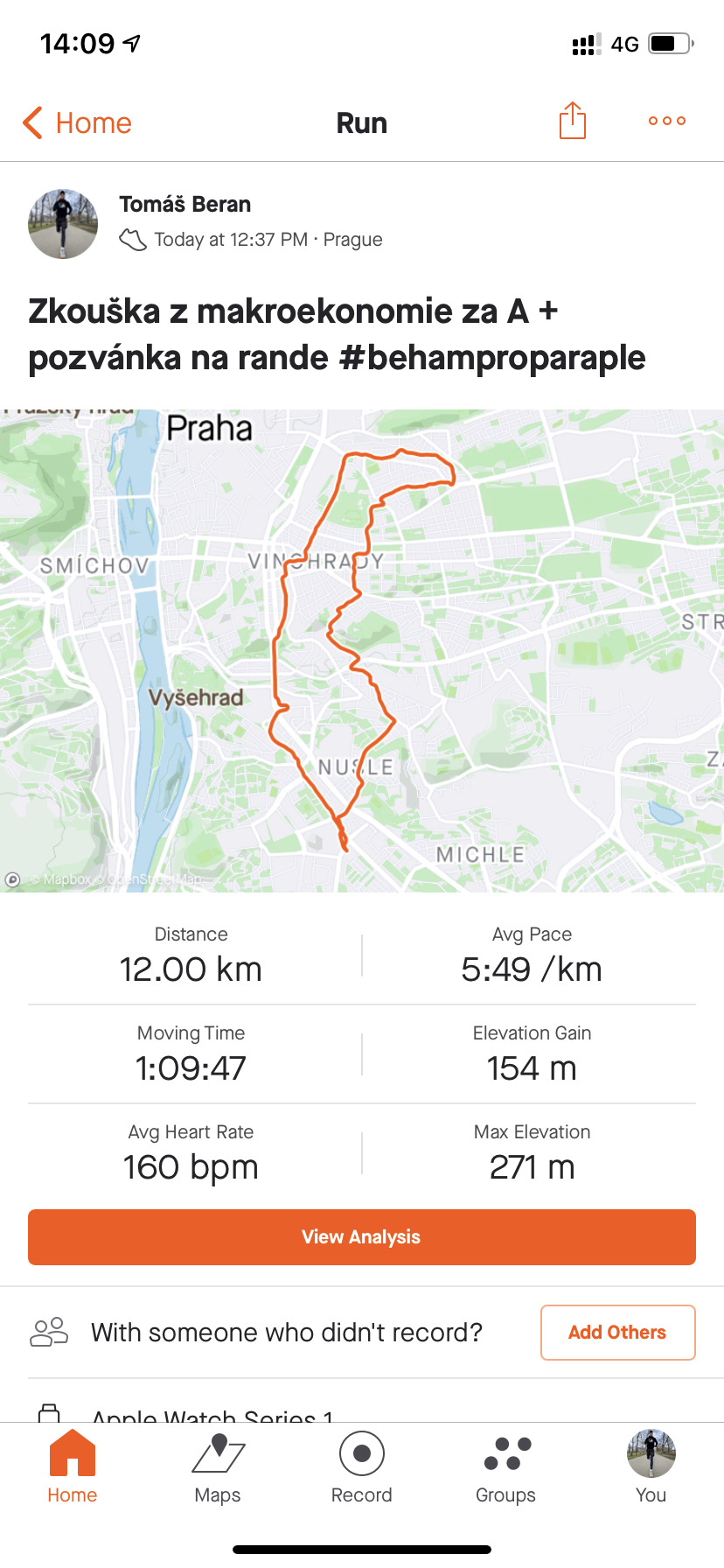Share this run activity
Image resolution: width=724 pixels, height=1568 pixels.
(x=573, y=121)
